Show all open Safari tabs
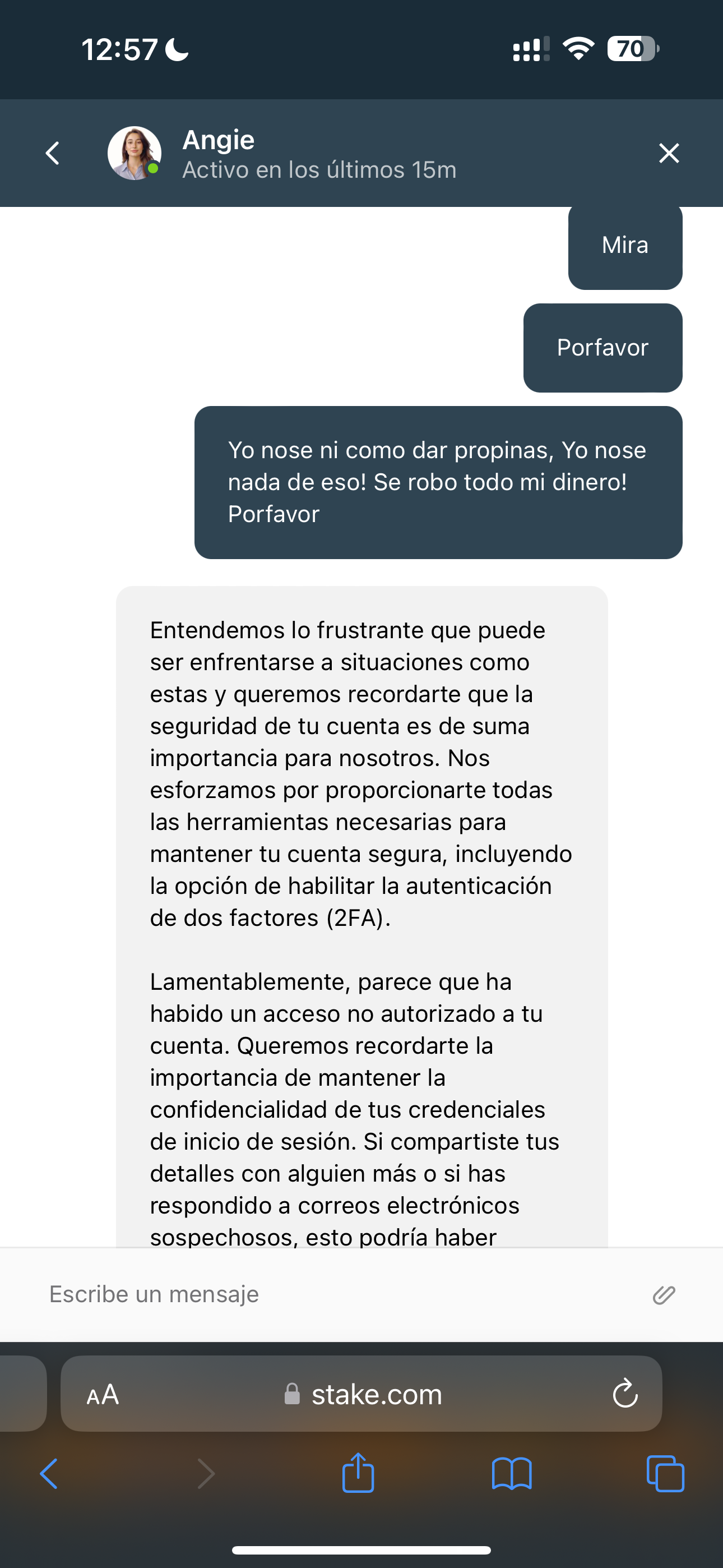723x1568 pixels. tap(665, 1474)
